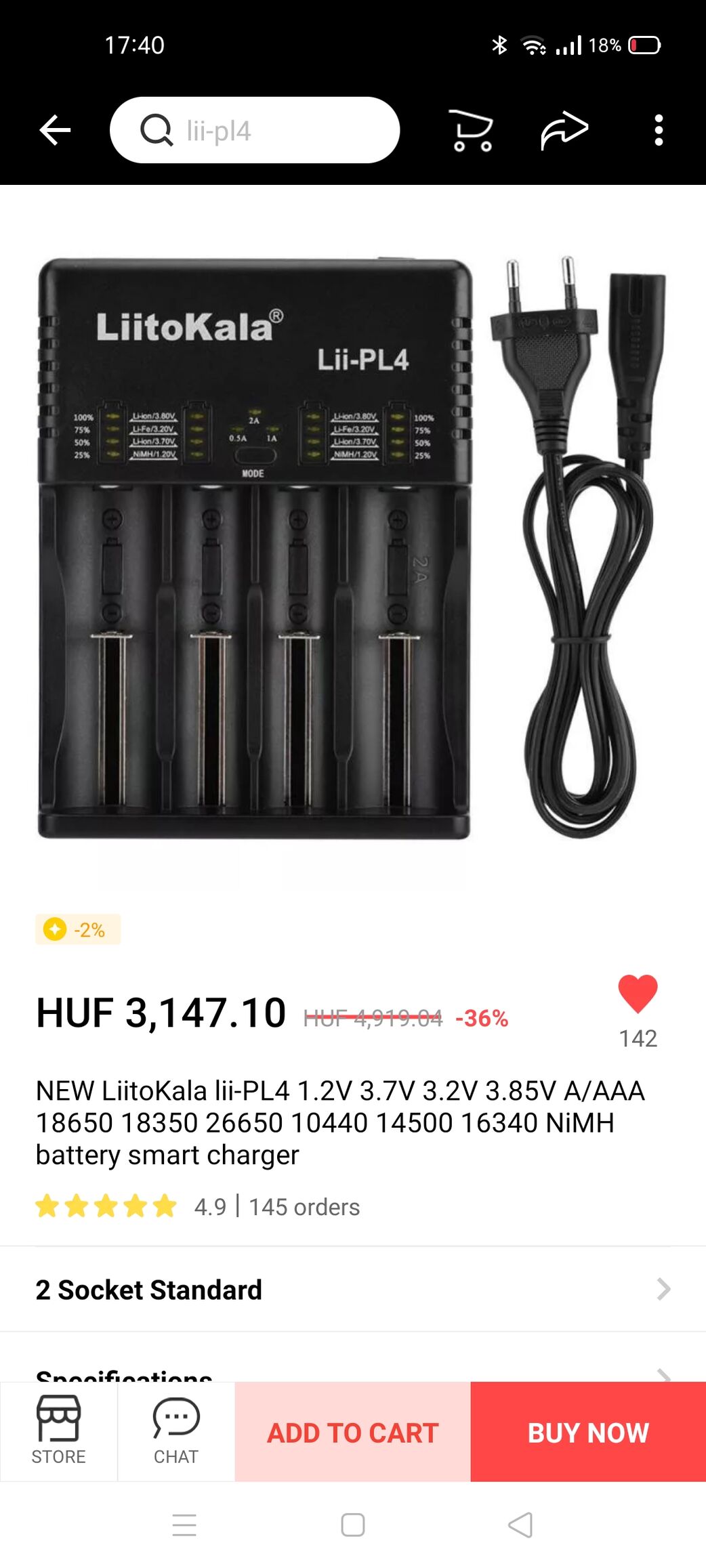Image resolution: width=706 pixels, height=1568 pixels.
Task: Open the shopping cart
Action: (471, 130)
